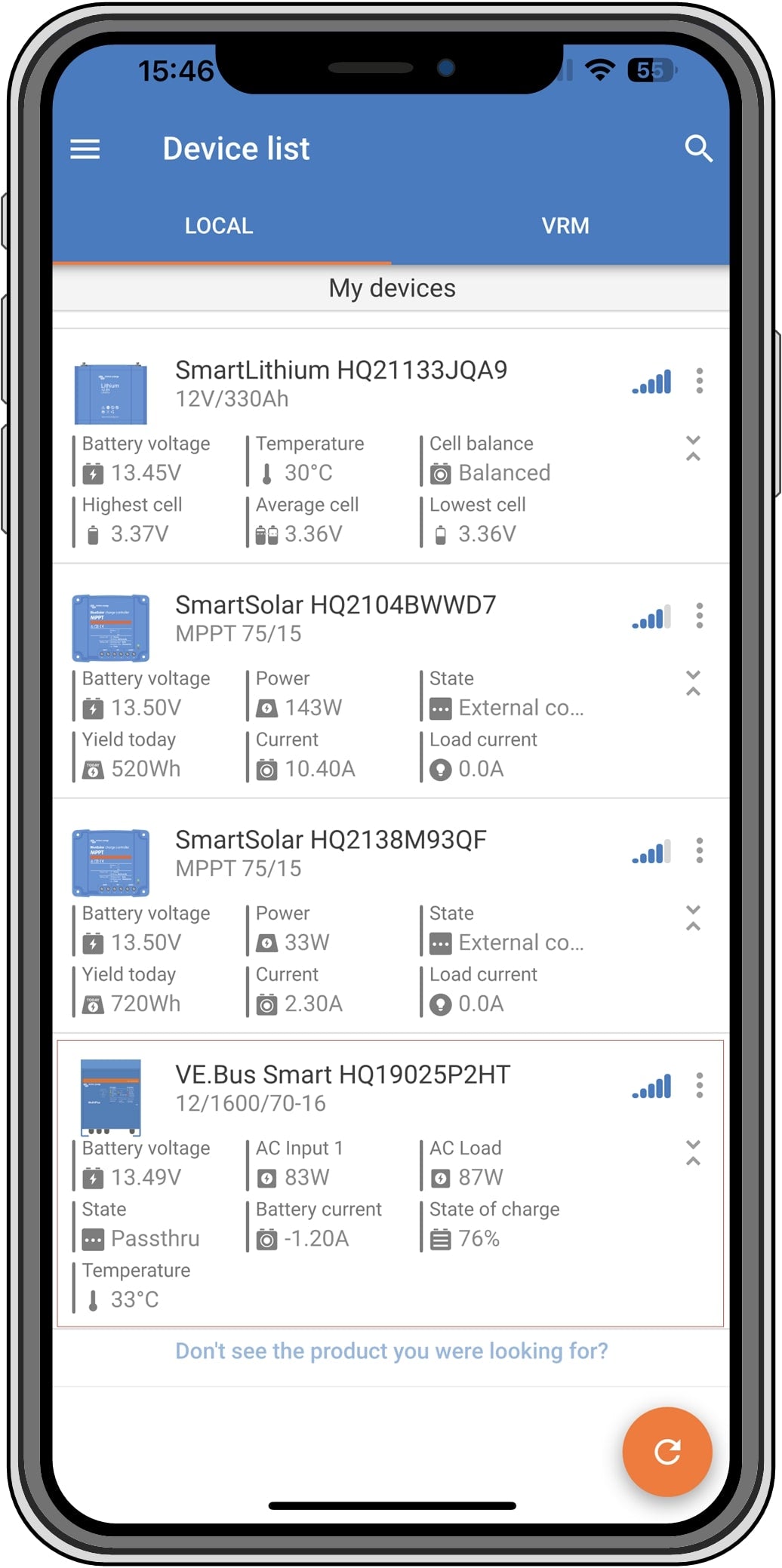The height and width of the screenshot is (1568, 782).
Task: Open SmartSolar HQ2138M93QF device
Action: tap(331, 840)
